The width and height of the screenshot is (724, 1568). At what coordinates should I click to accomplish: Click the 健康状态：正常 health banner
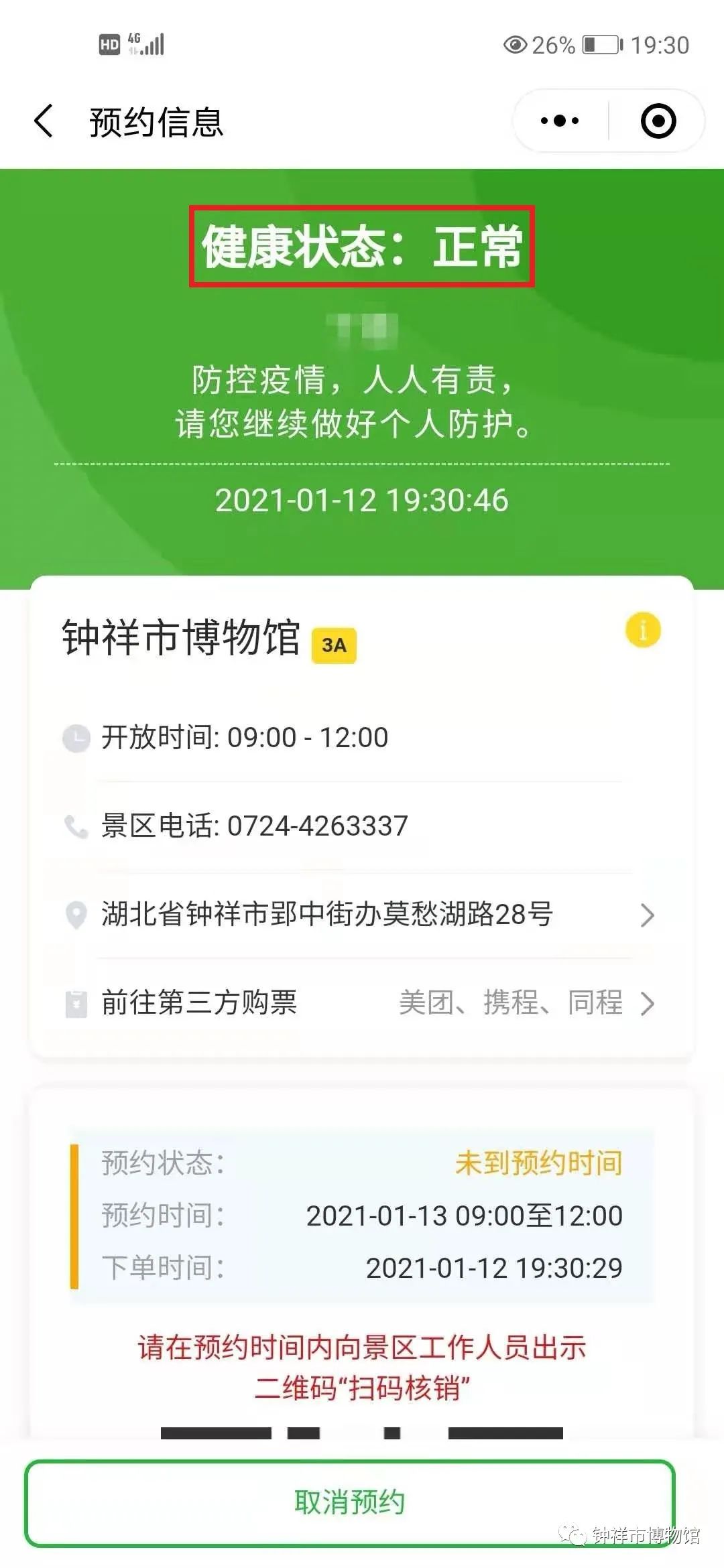click(362, 248)
